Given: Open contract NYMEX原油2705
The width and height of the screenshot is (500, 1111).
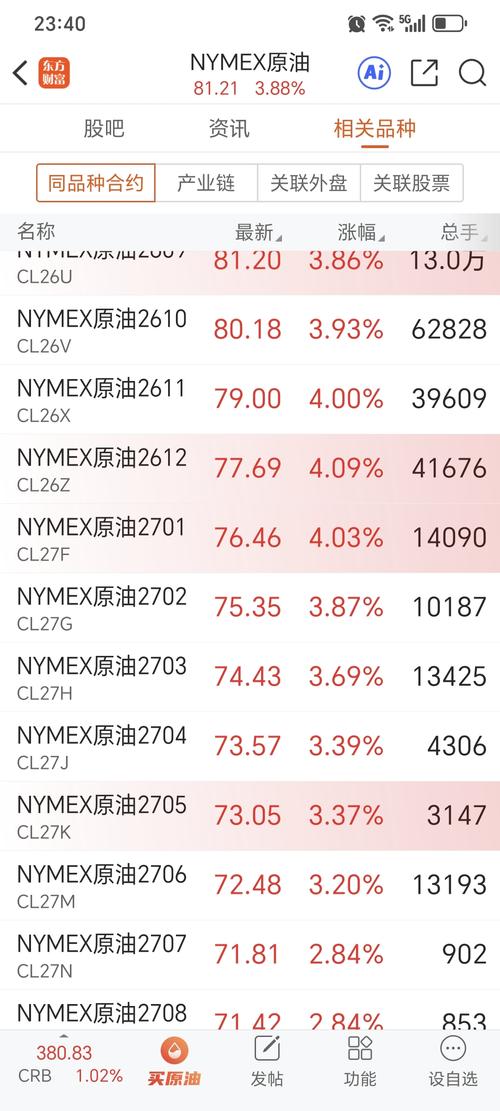Looking at the screenshot, I should (250, 816).
